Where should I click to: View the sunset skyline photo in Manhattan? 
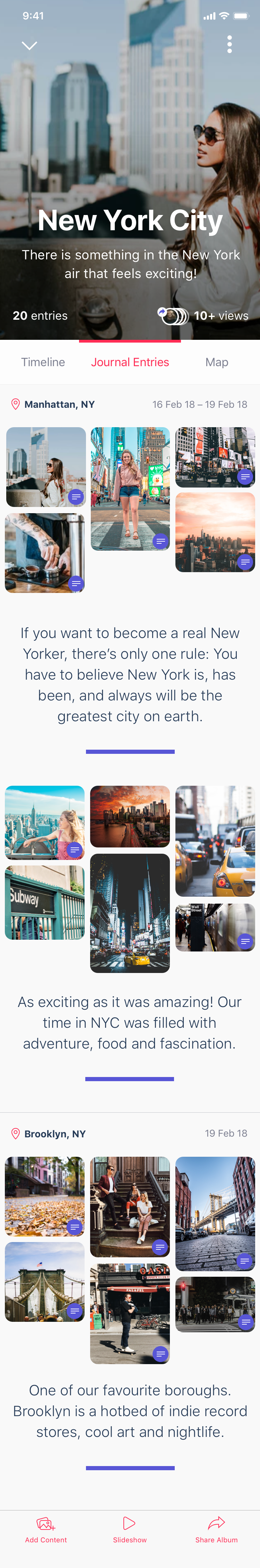pyautogui.click(x=214, y=532)
